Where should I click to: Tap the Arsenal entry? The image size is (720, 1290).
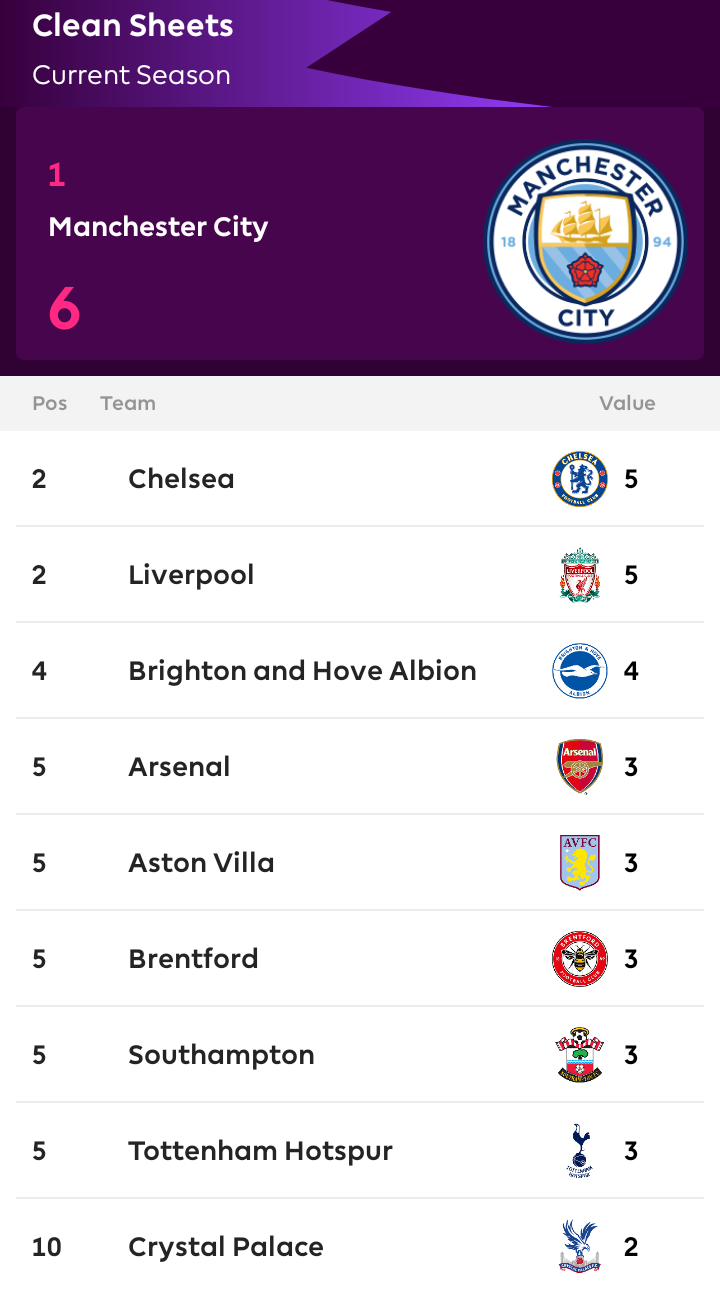tap(360, 767)
